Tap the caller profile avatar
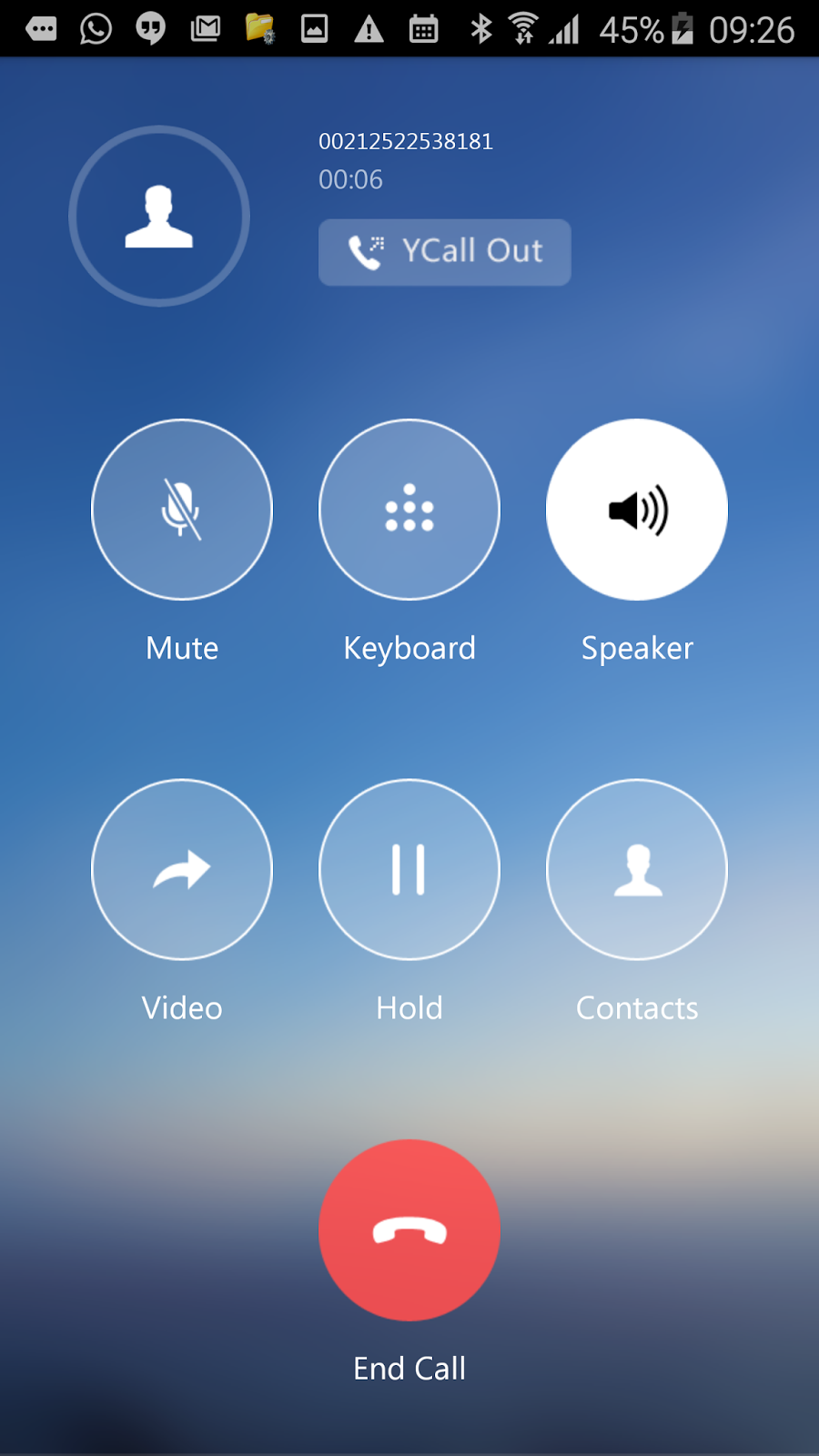 click(159, 217)
